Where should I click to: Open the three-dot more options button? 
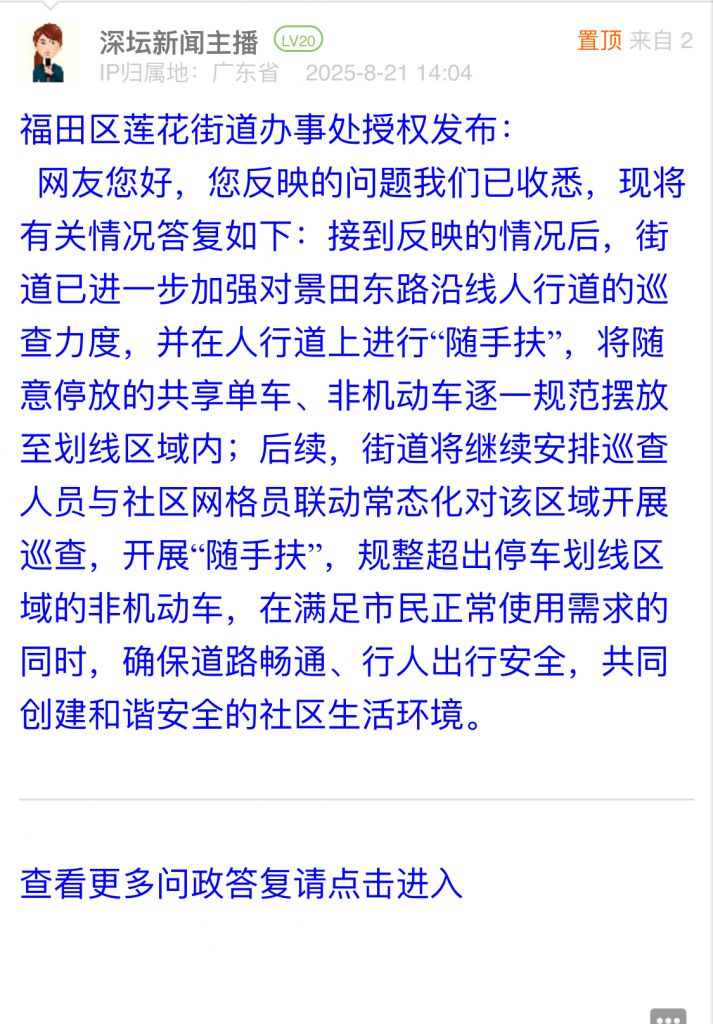pyautogui.click(x=668, y=1017)
